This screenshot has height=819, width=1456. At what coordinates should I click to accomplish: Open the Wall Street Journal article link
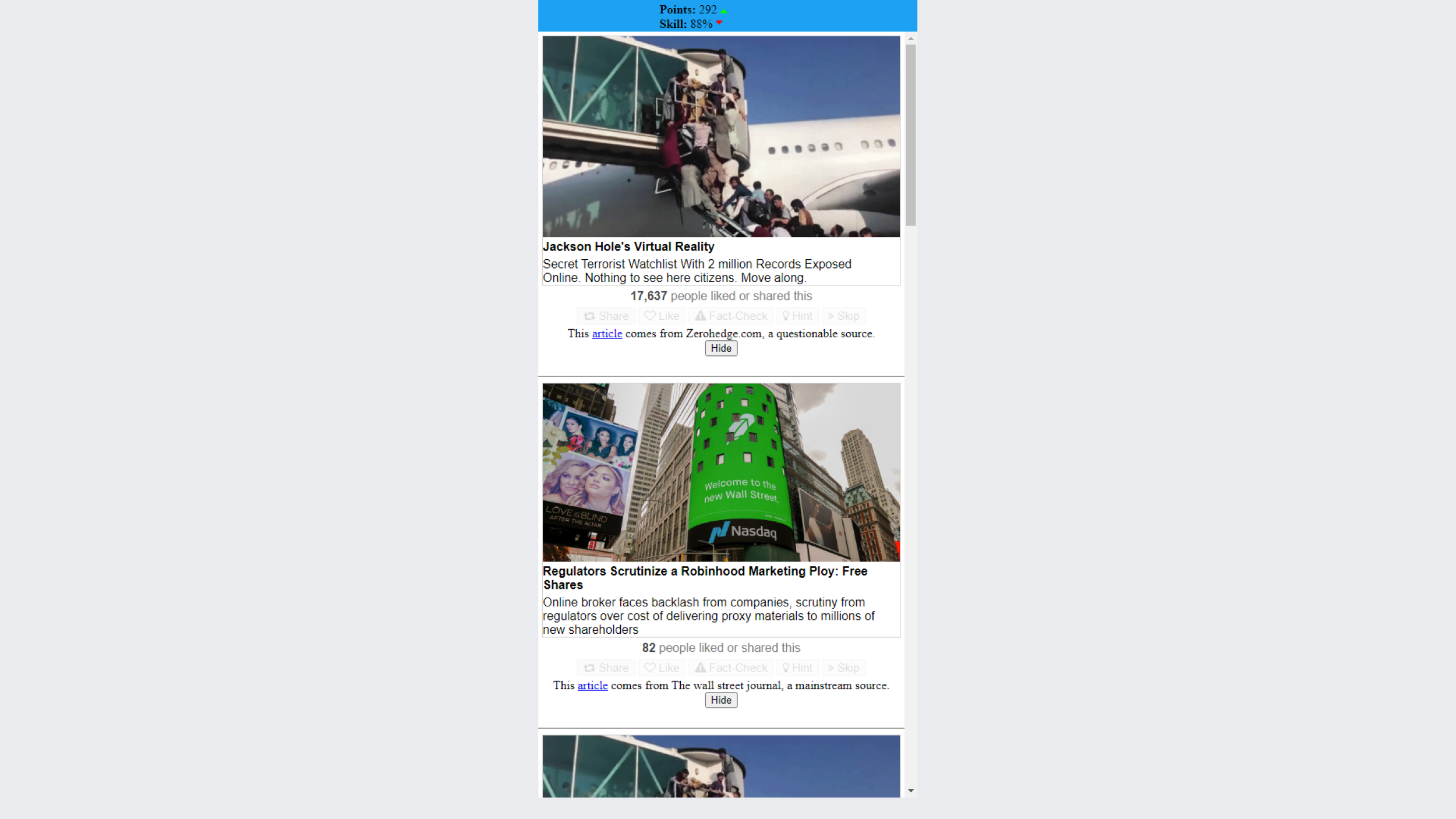pos(592,686)
